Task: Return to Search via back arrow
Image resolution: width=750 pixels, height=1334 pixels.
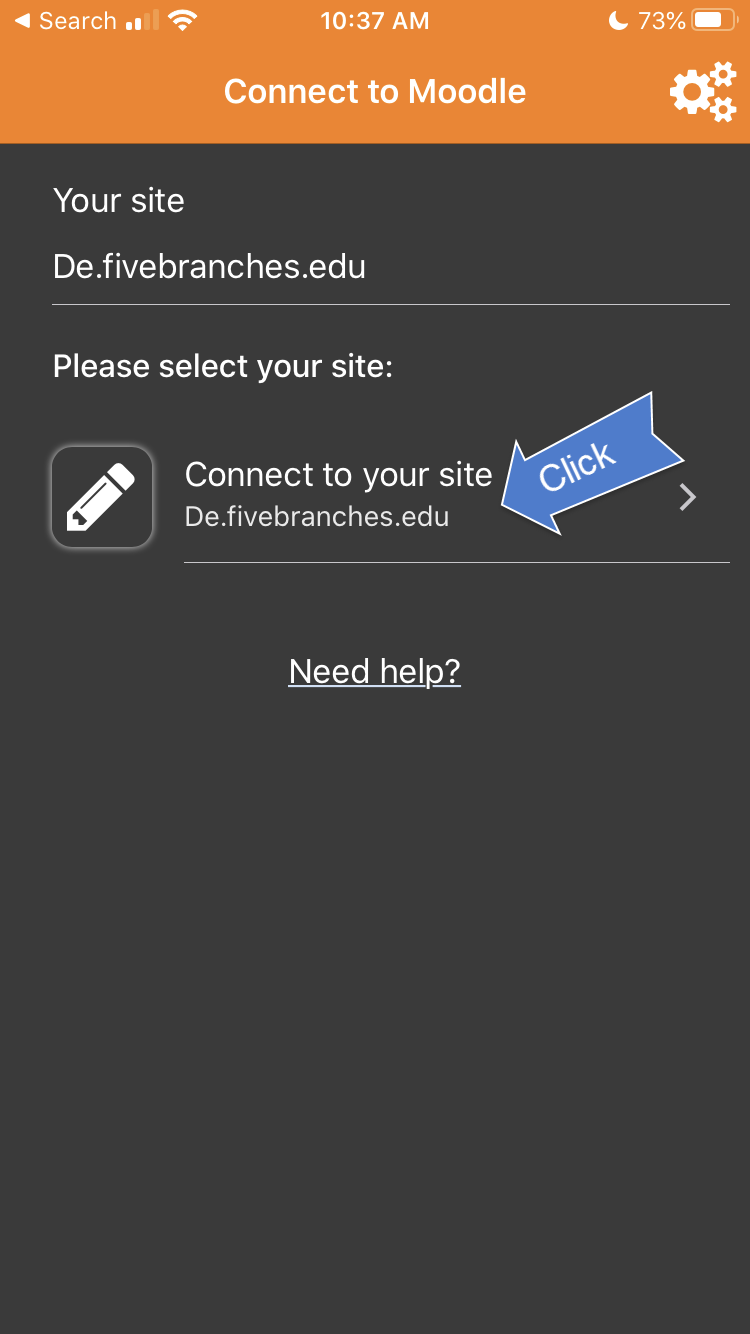Action: pos(64,21)
